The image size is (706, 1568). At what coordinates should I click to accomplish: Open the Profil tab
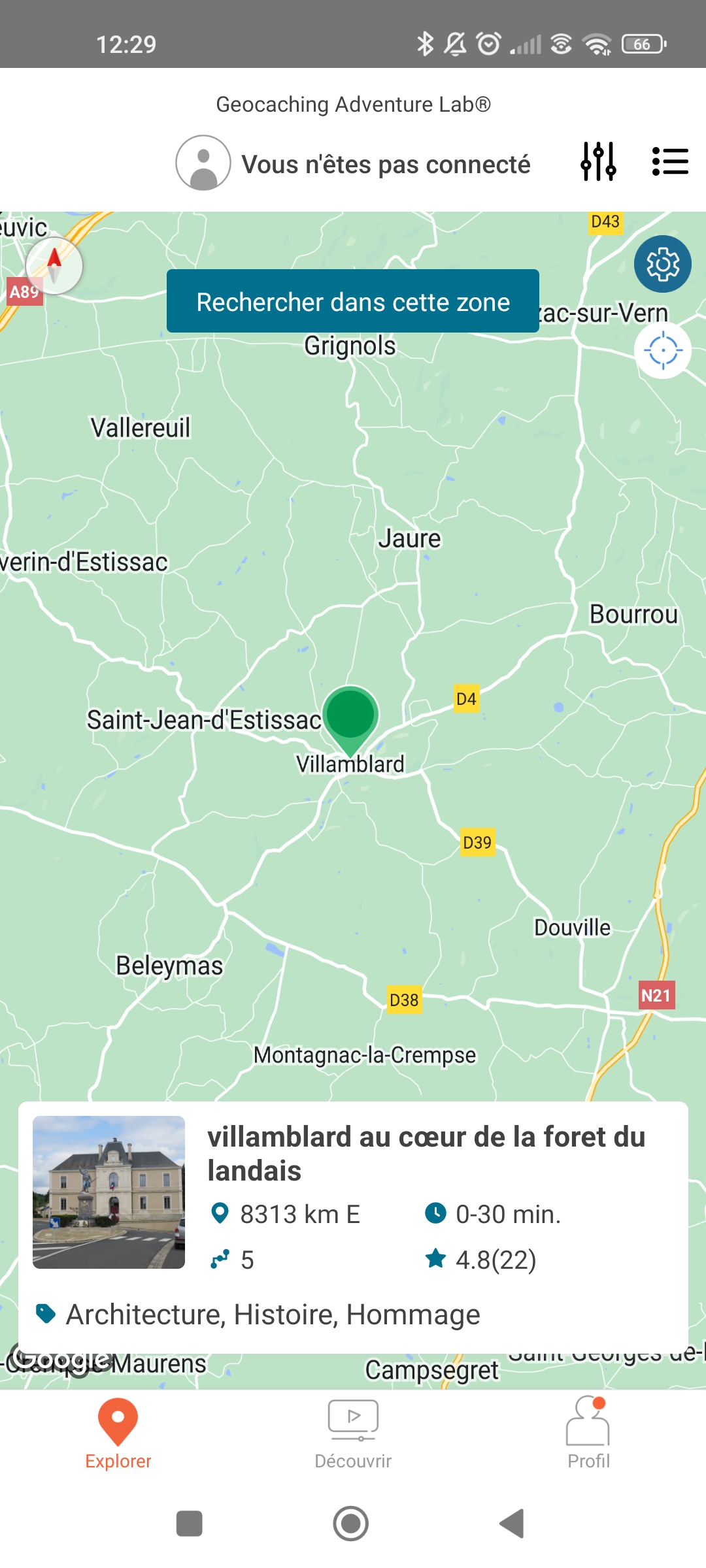[588, 1435]
